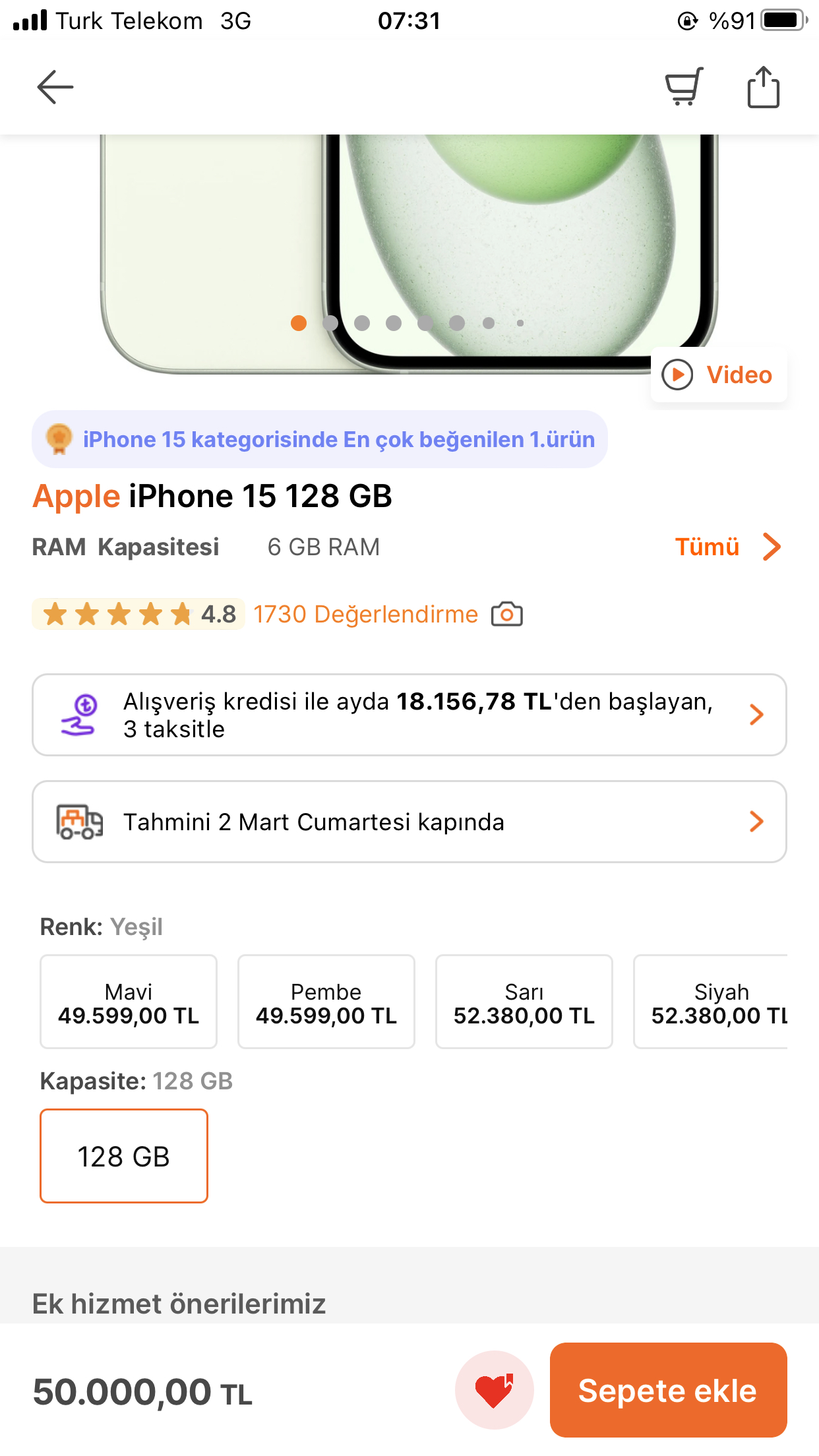Image resolution: width=819 pixels, height=1456 pixels.
Task: Open the 1730 Değerlendirme reviews
Action: (x=366, y=614)
